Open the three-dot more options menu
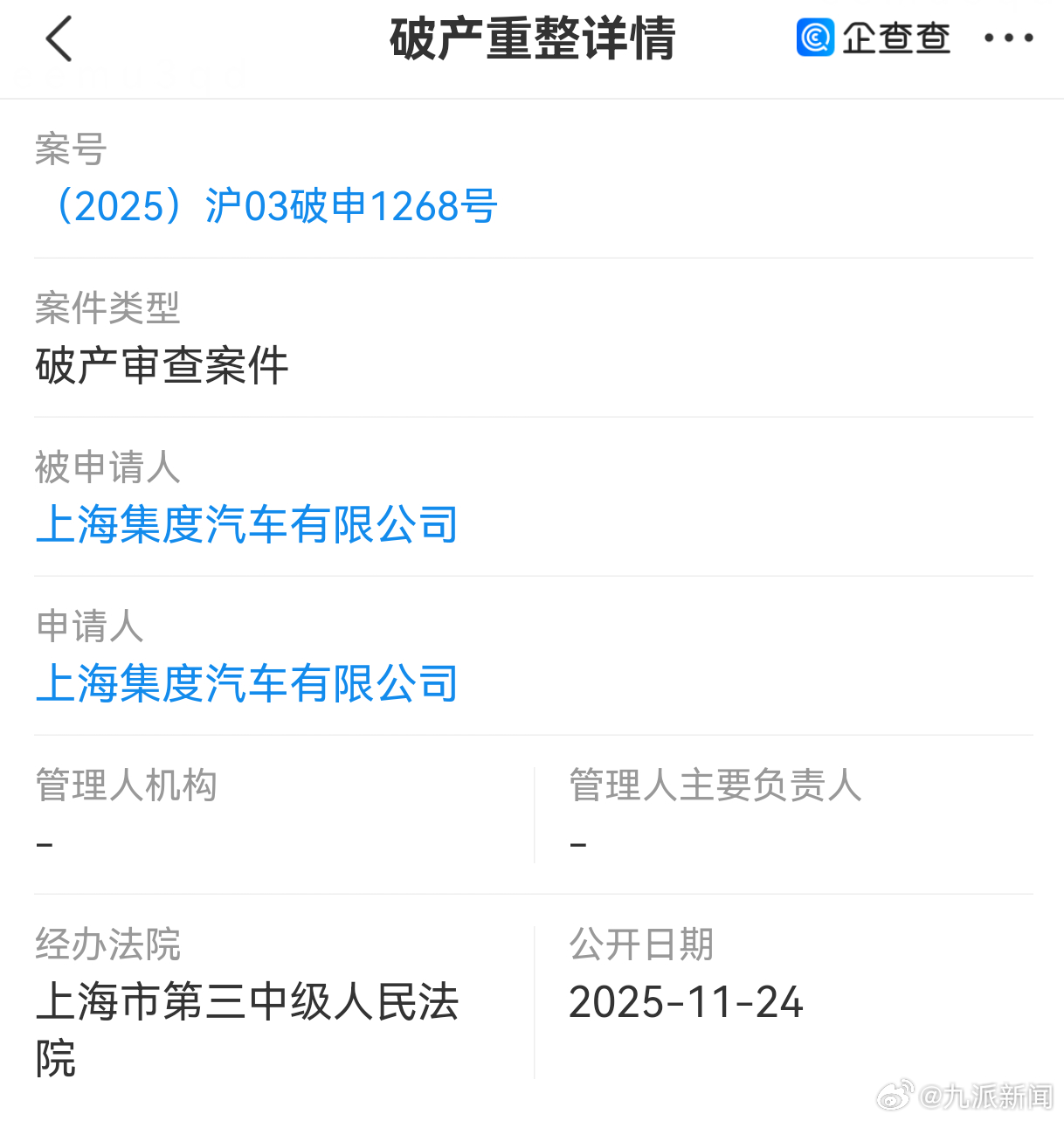This screenshot has height=1121, width=1064. pos(1009,38)
